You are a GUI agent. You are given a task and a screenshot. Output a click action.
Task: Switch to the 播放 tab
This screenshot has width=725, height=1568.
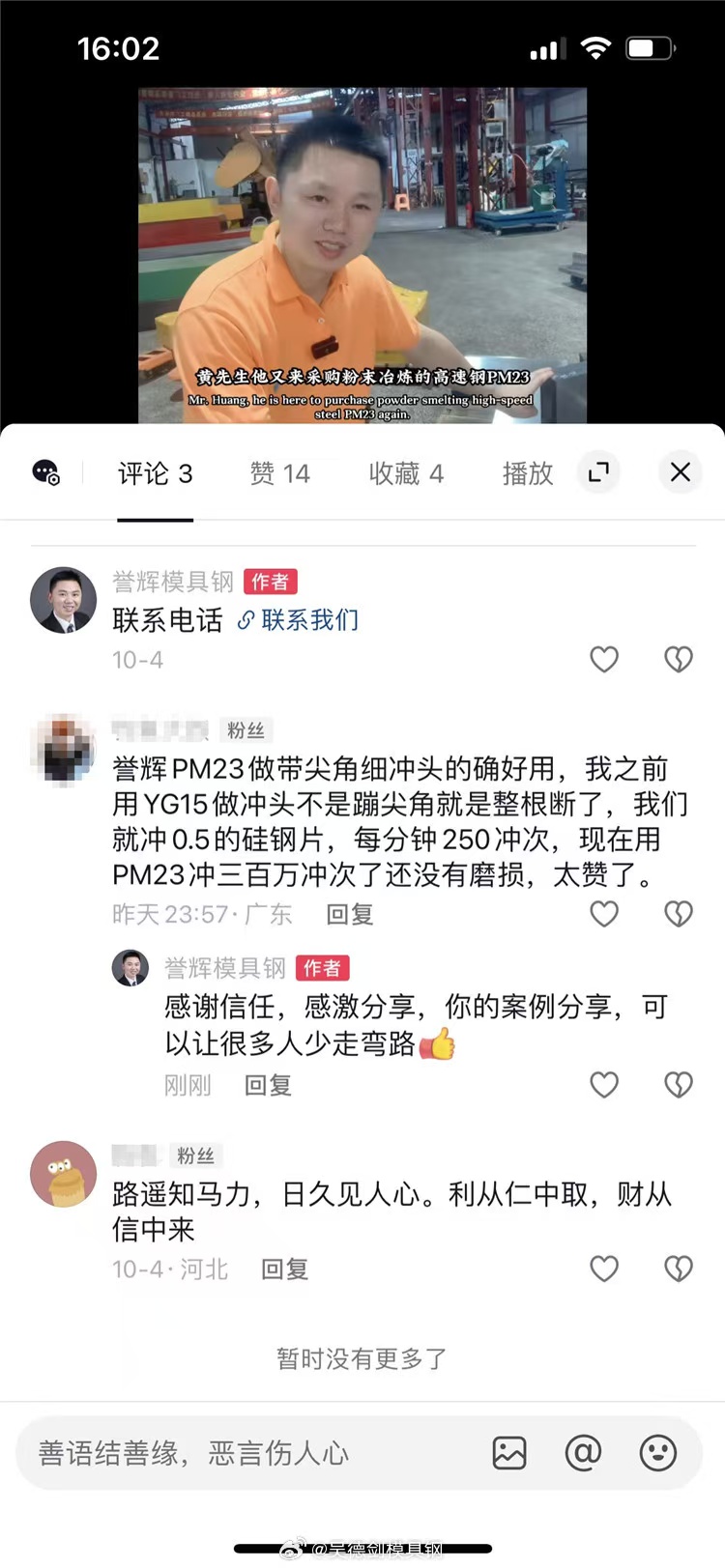click(527, 473)
